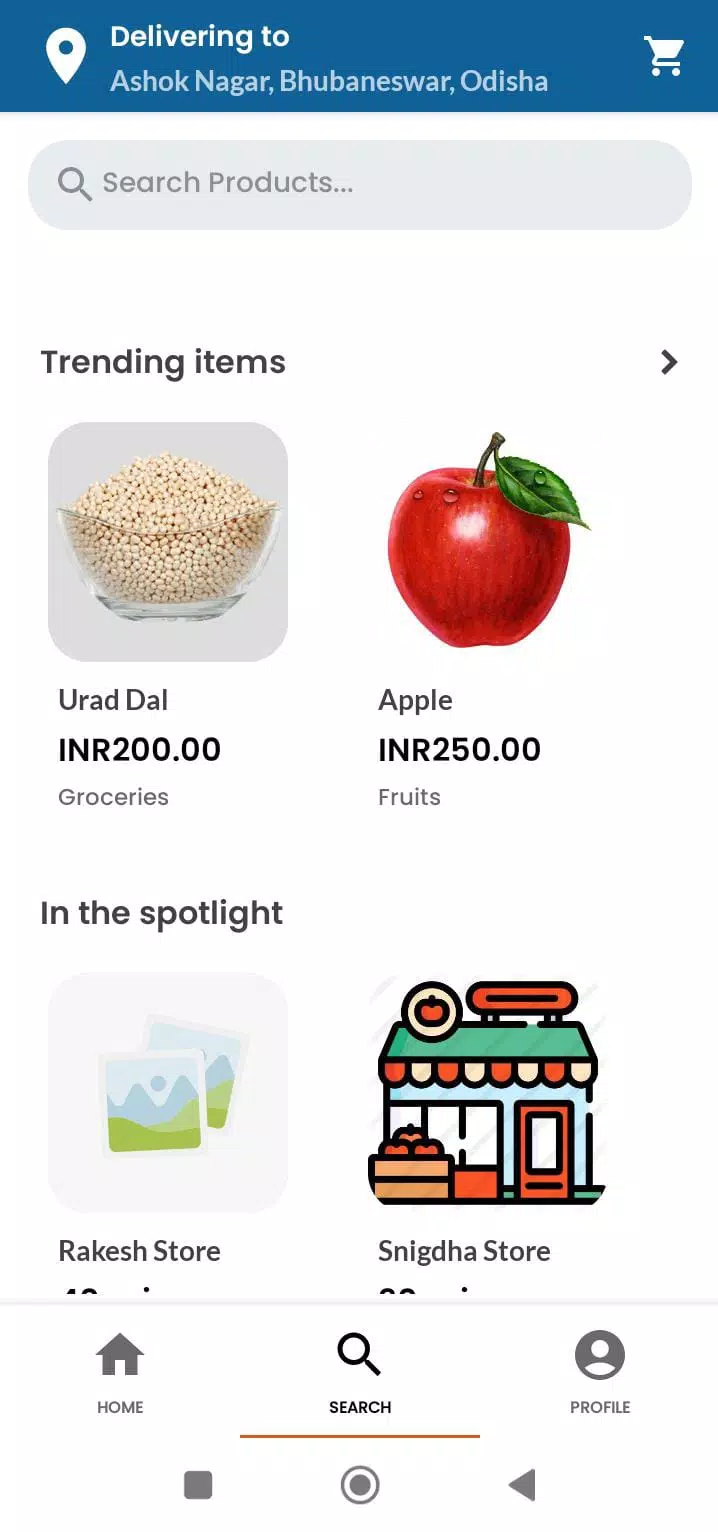Go to the Profile tab

600,1372
